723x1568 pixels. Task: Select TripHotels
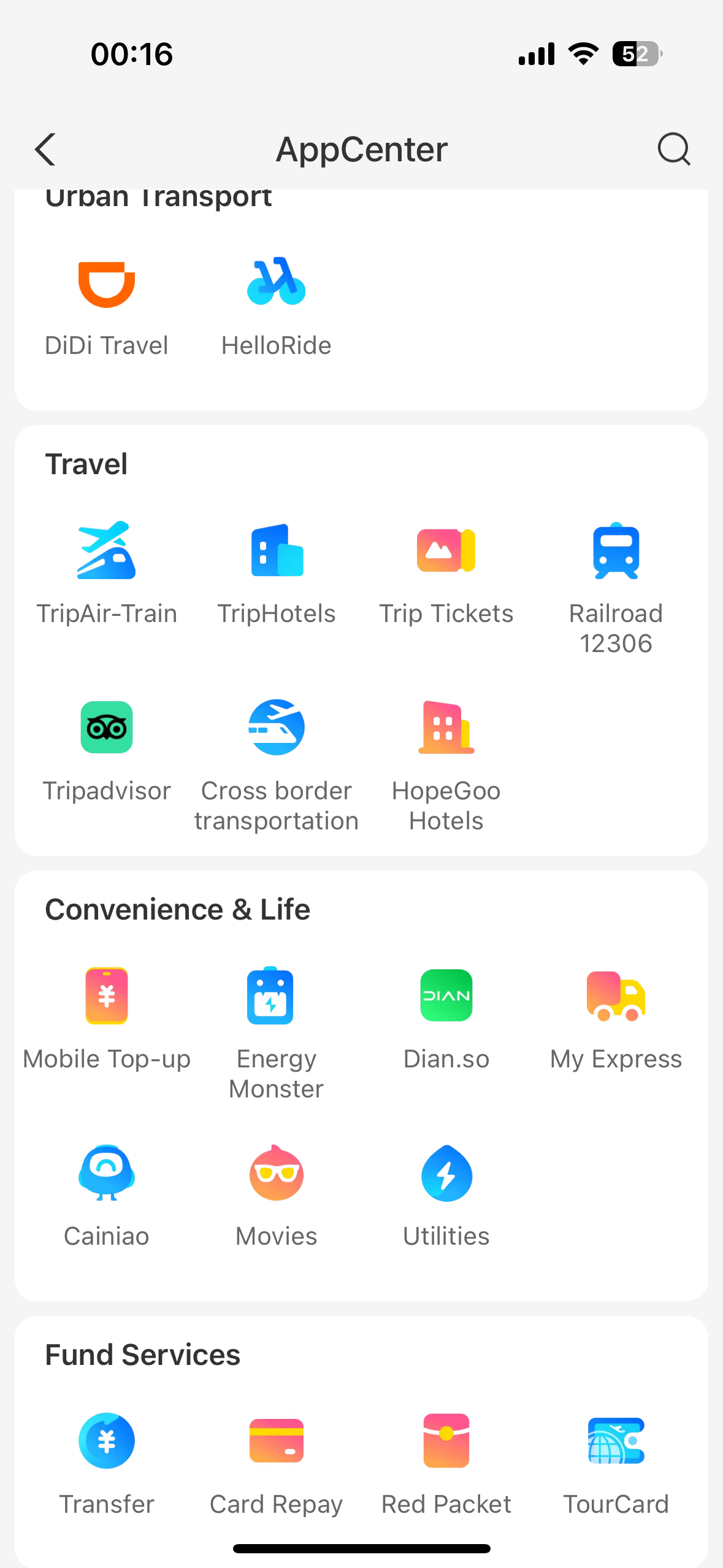[x=276, y=551]
